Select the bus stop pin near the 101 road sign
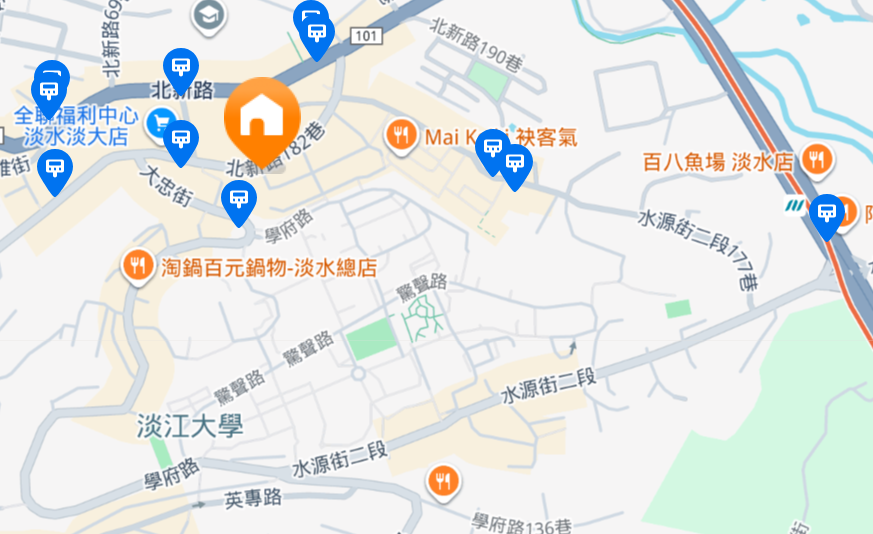 point(318,35)
